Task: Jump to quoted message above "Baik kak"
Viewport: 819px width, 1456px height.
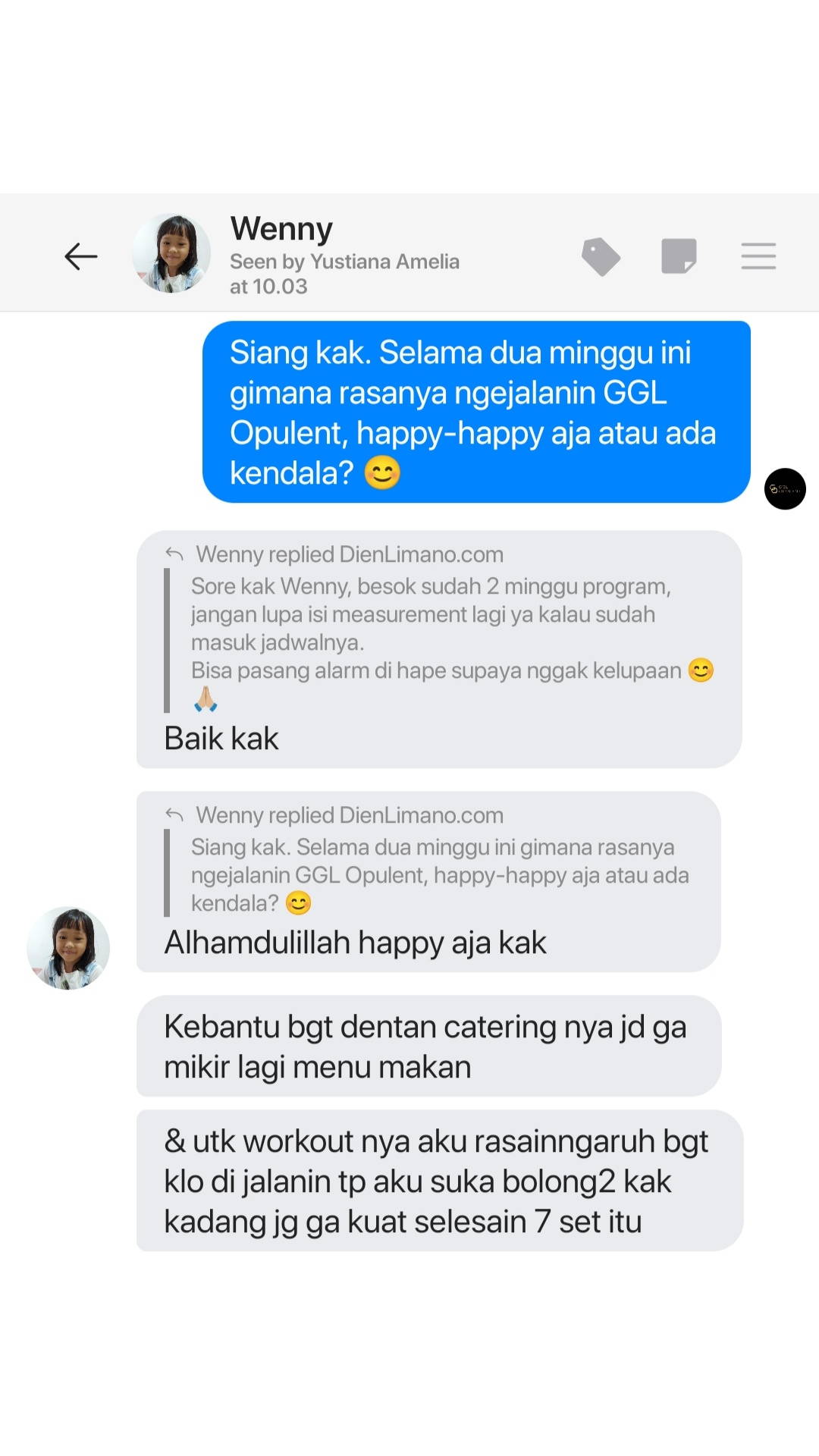Action: (x=432, y=629)
